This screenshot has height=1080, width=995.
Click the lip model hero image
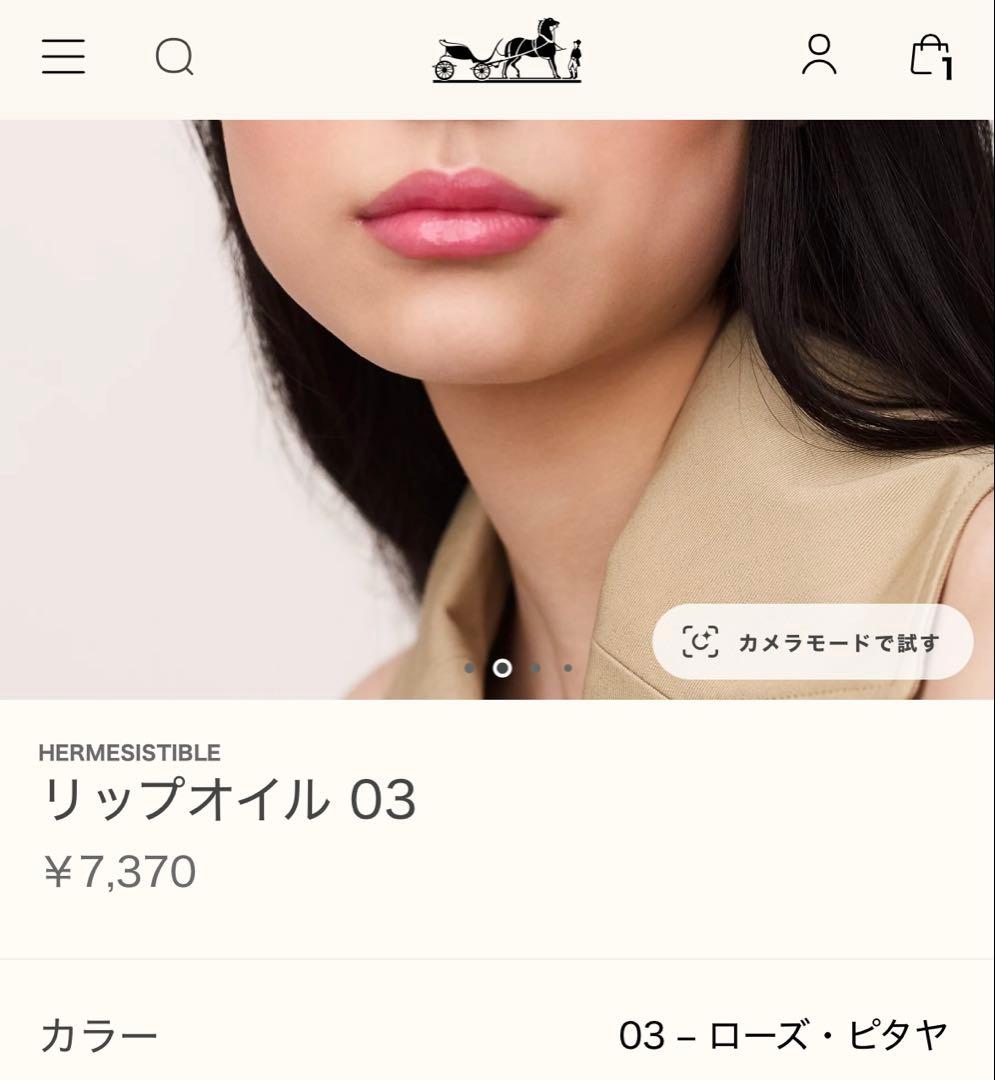point(497,400)
